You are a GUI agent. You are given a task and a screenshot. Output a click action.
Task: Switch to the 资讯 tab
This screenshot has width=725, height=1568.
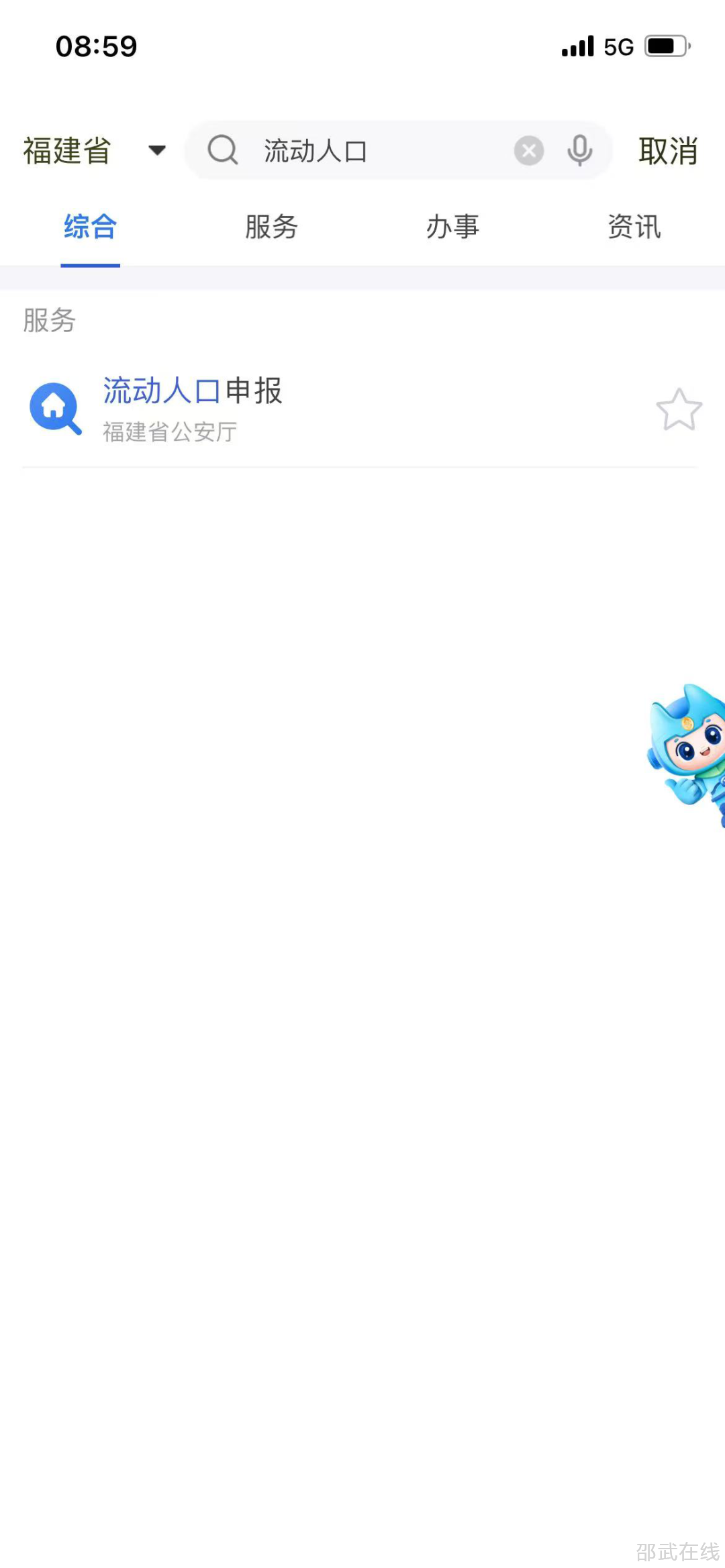(x=634, y=227)
